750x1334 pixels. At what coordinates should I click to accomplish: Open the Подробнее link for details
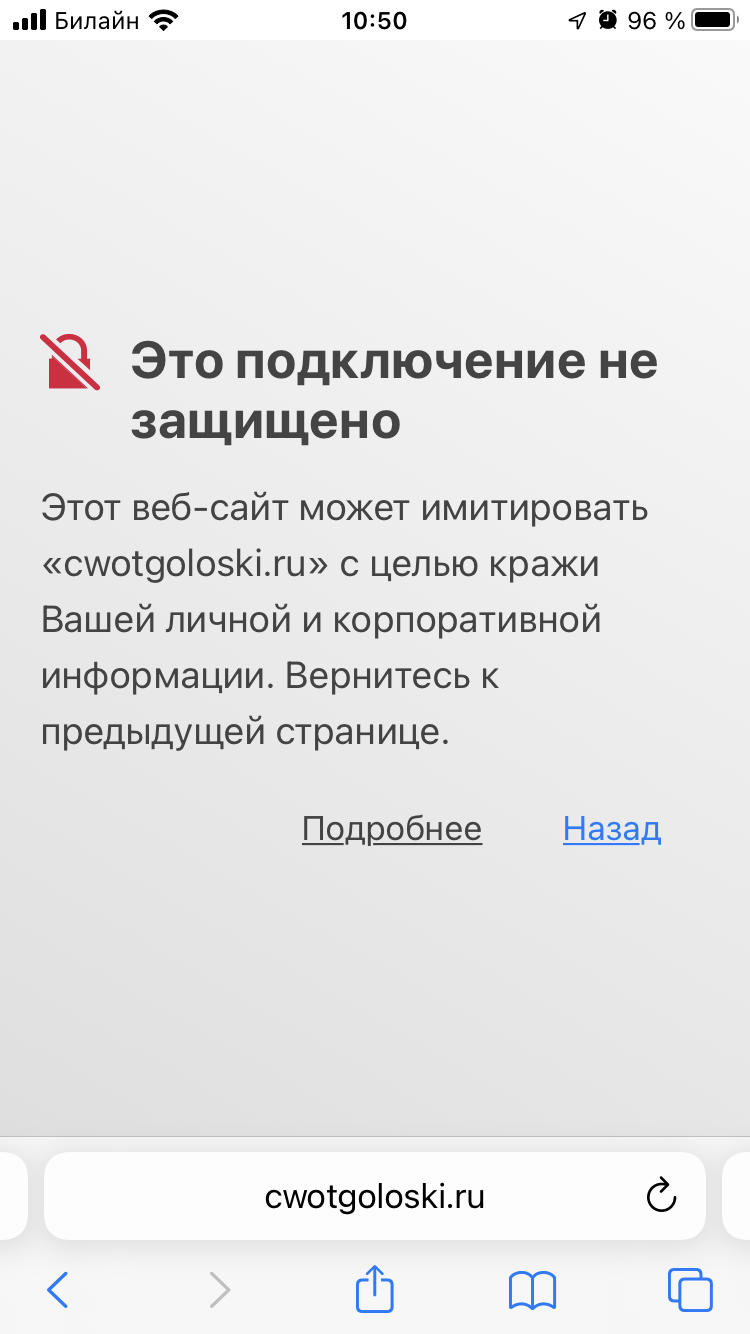pos(392,829)
